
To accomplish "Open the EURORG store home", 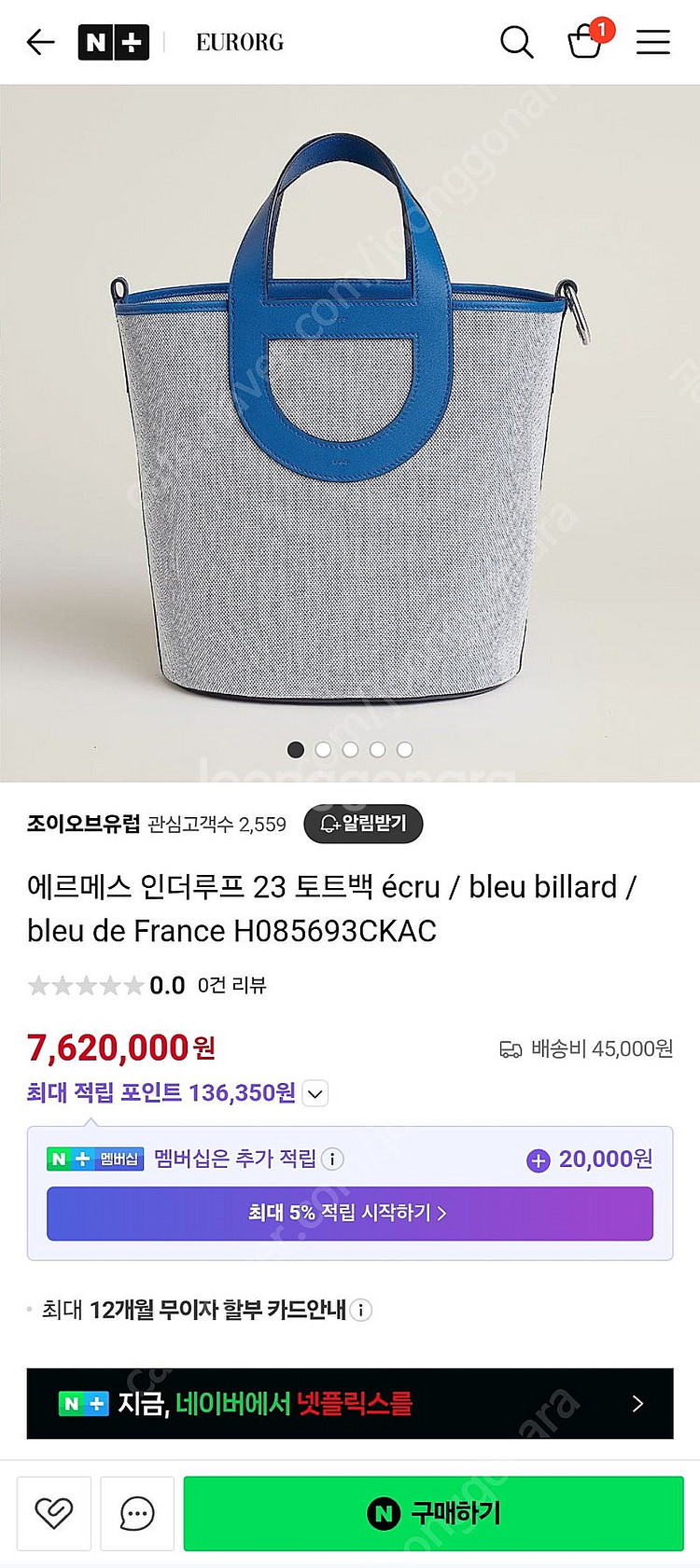I will coord(240,42).
